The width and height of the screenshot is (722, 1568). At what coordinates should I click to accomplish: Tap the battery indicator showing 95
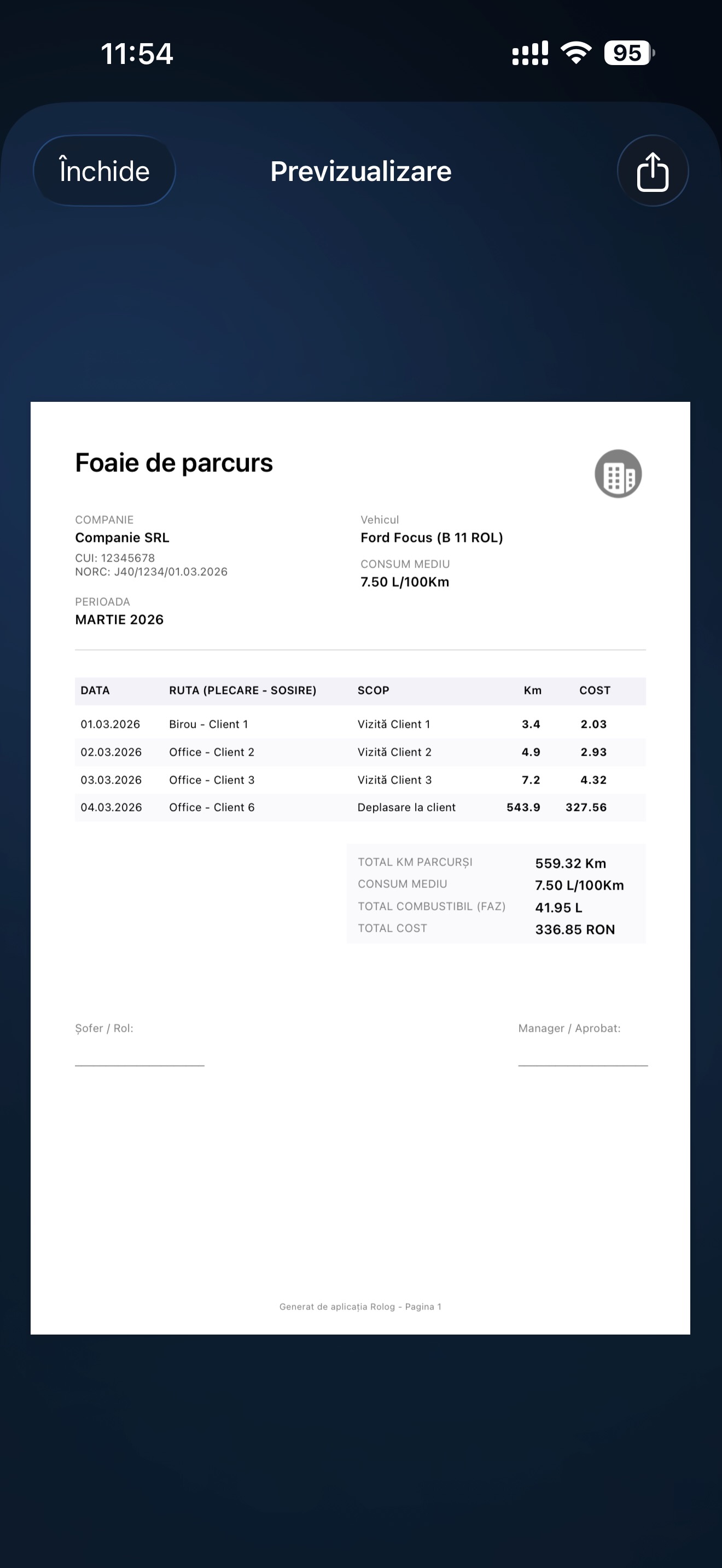(x=627, y=54)
